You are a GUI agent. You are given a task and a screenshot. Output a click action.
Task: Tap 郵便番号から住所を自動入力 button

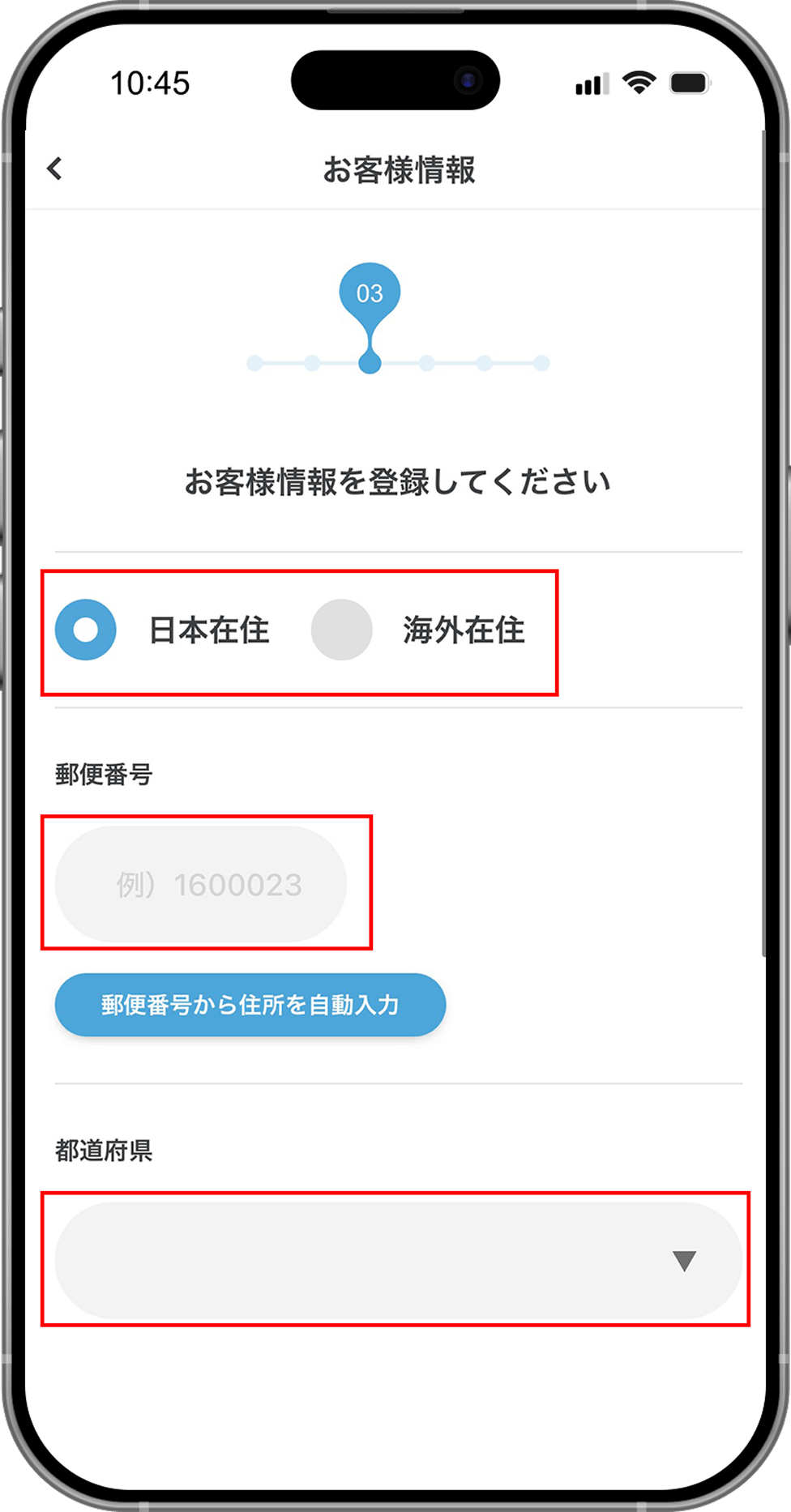(250, 1005)
